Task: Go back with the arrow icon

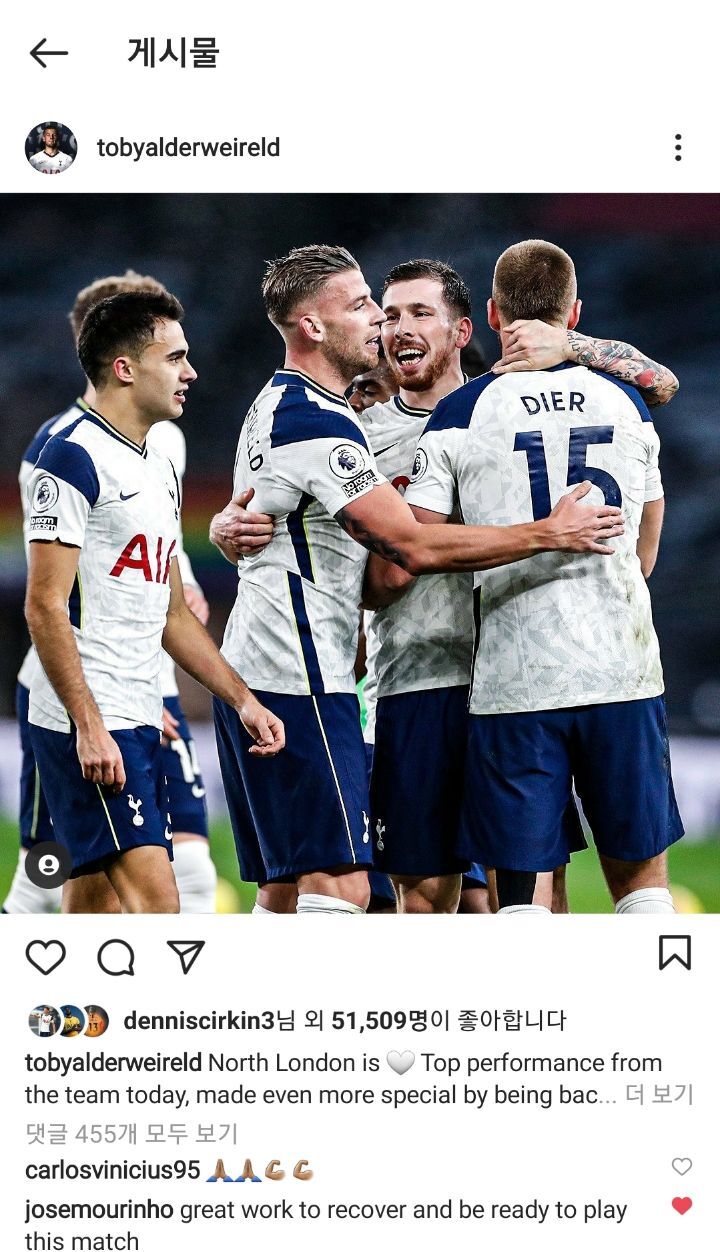Action: (x=48, y=53)
